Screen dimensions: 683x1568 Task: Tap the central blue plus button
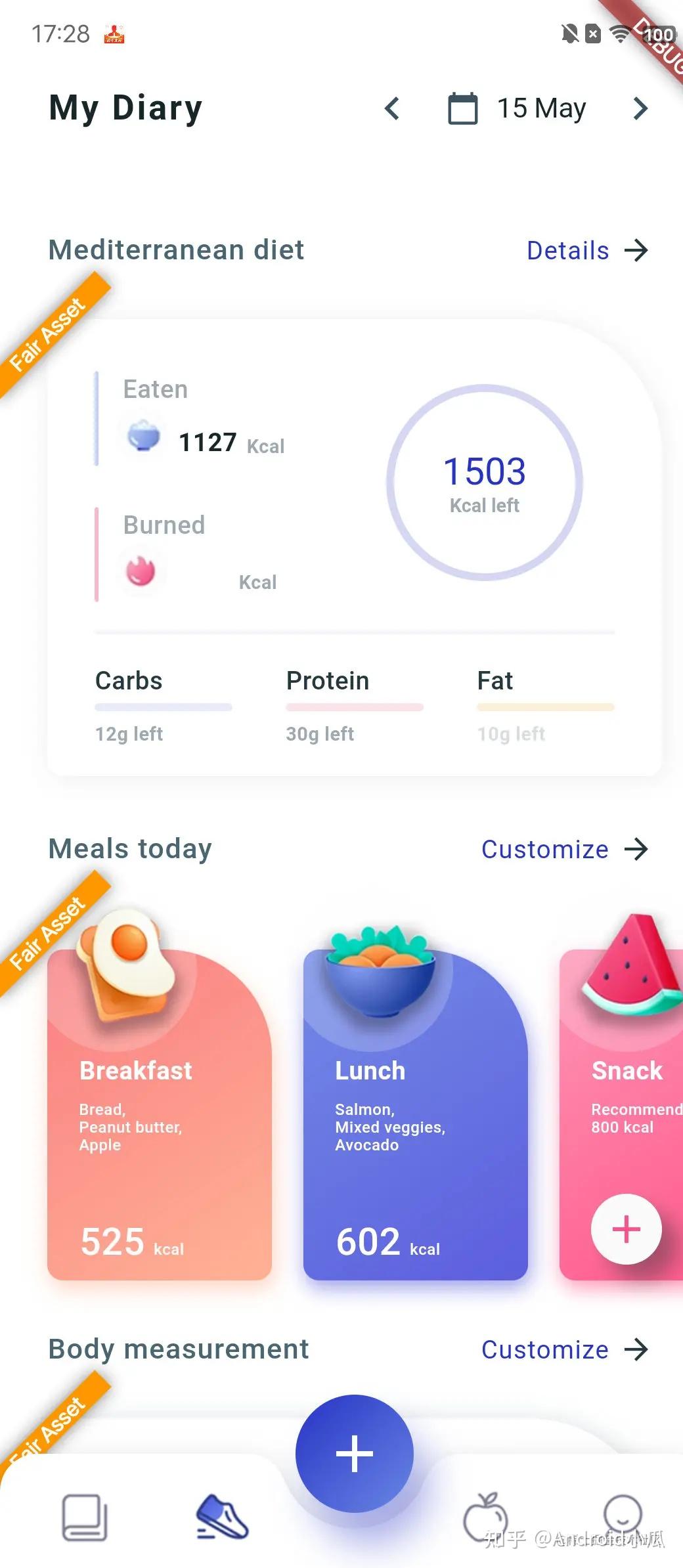[355, 1453]
